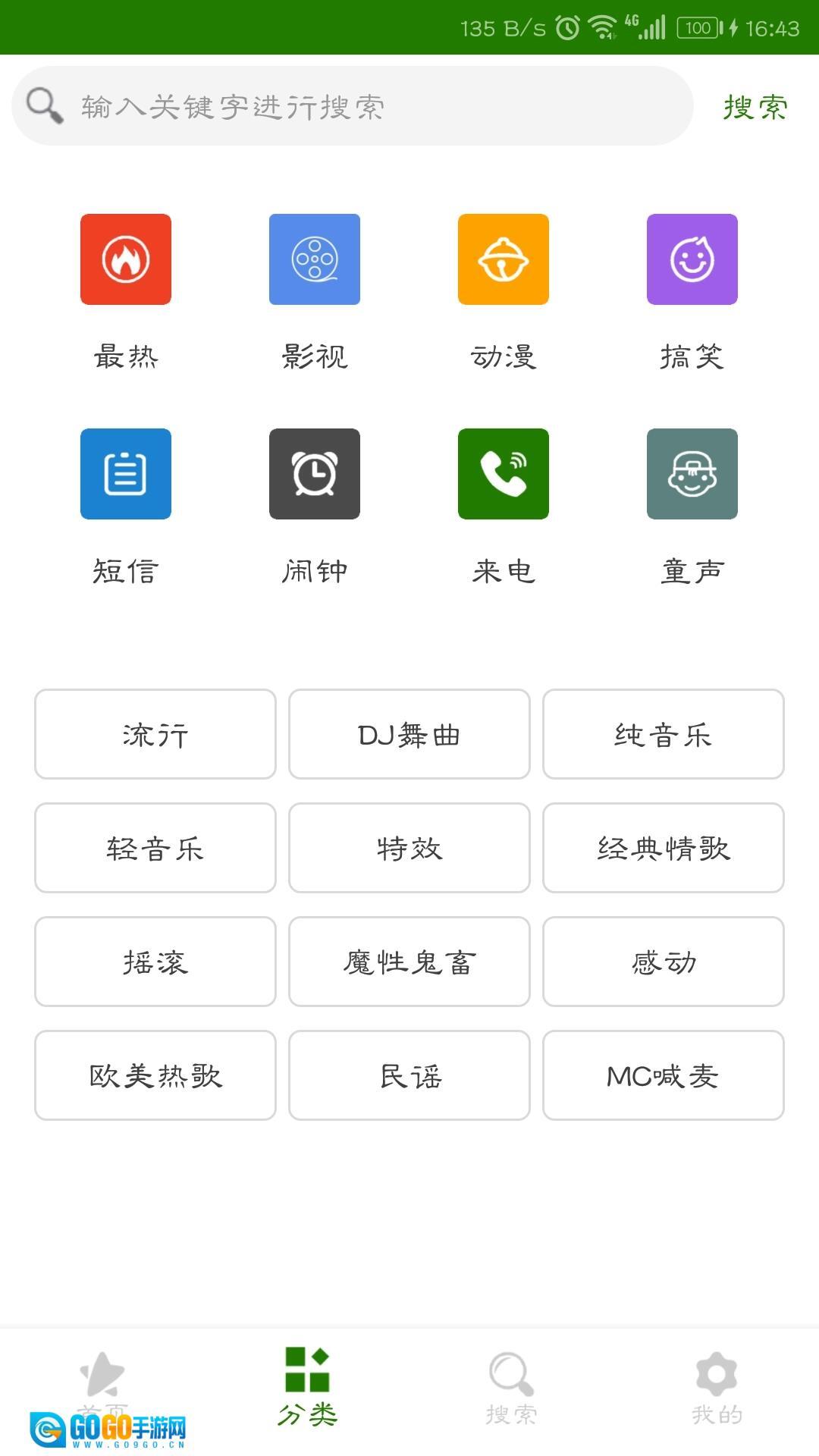Choose the 纯音乐 genre button

664,734
